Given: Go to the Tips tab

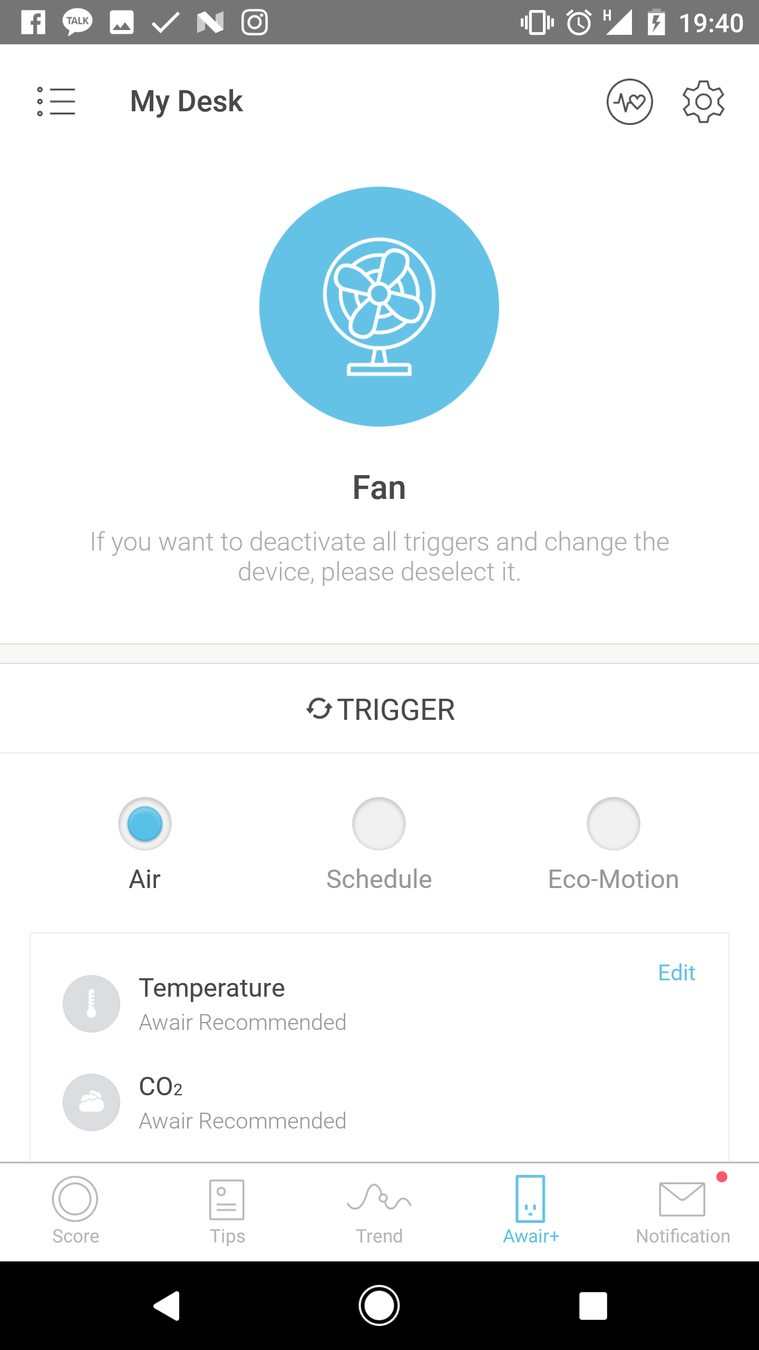Looking at the screenshot, I should coord(227,1210).
